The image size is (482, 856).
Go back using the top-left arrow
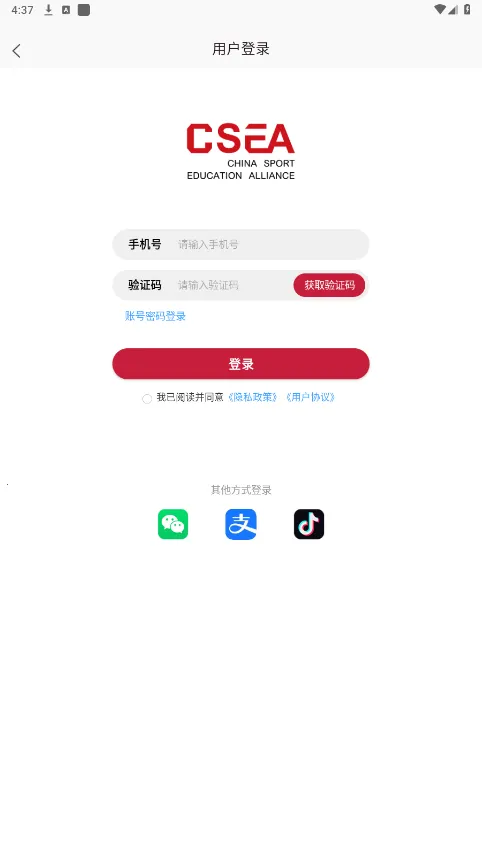16,51
